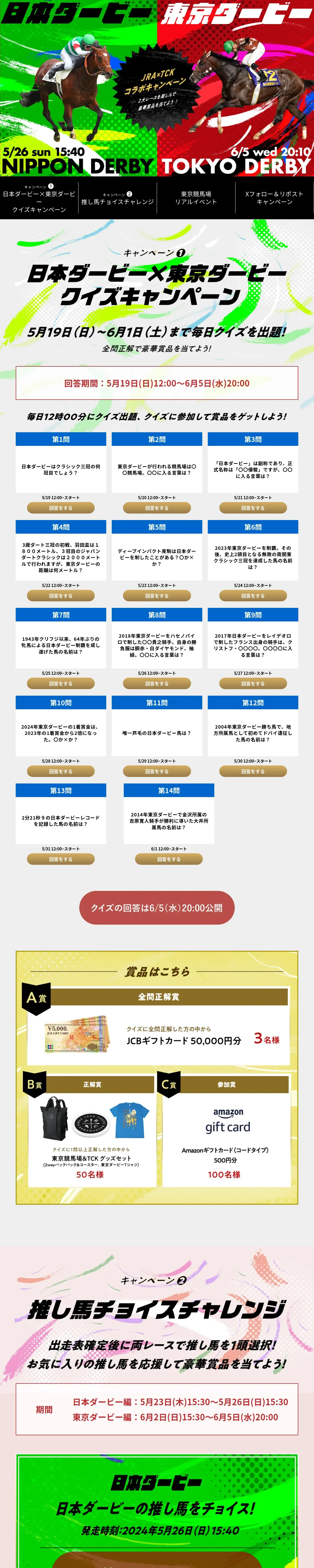The height and width of the screenshot is (1568, 314).
Task: Choose 回答をする for 第3問
Action: [x=253, y=508]
